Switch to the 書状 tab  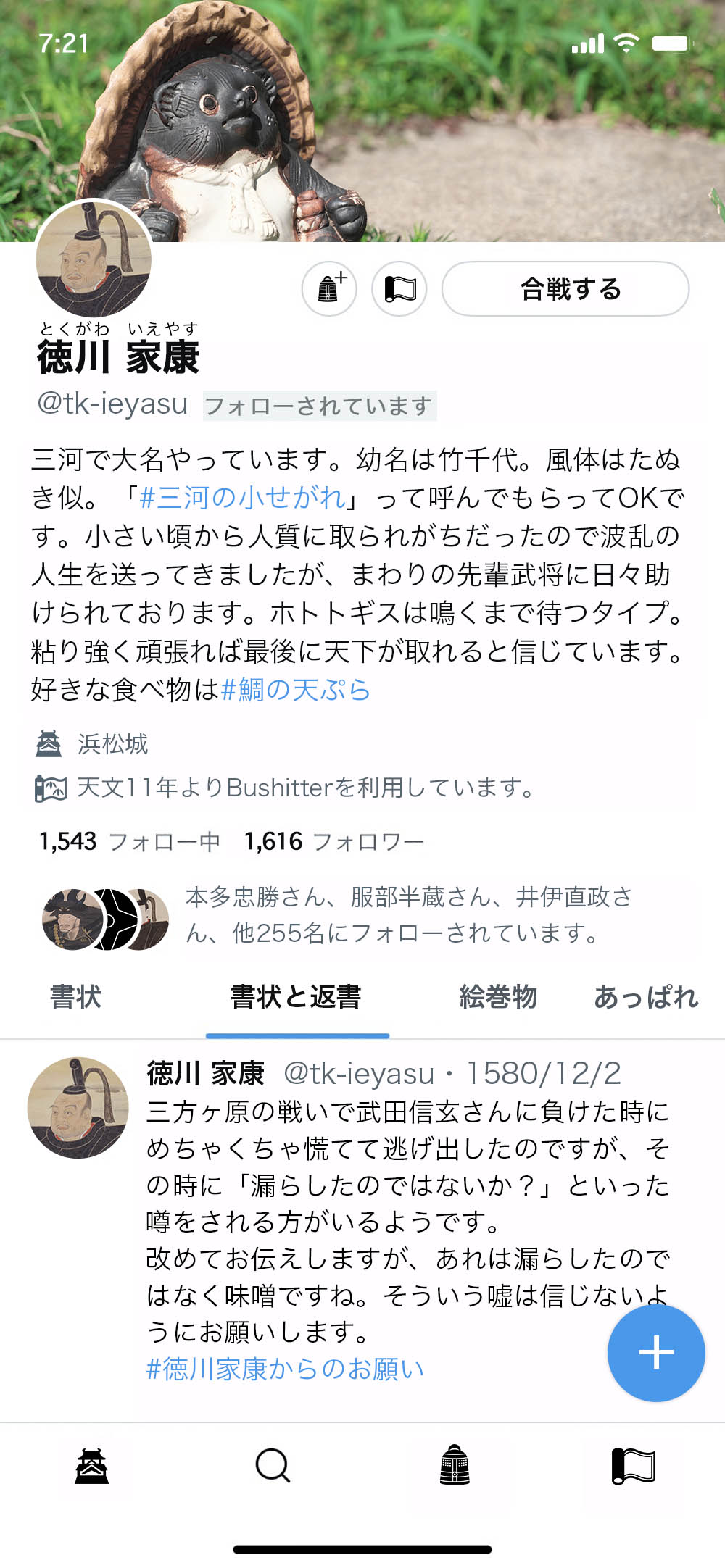(x=75, y=997)
